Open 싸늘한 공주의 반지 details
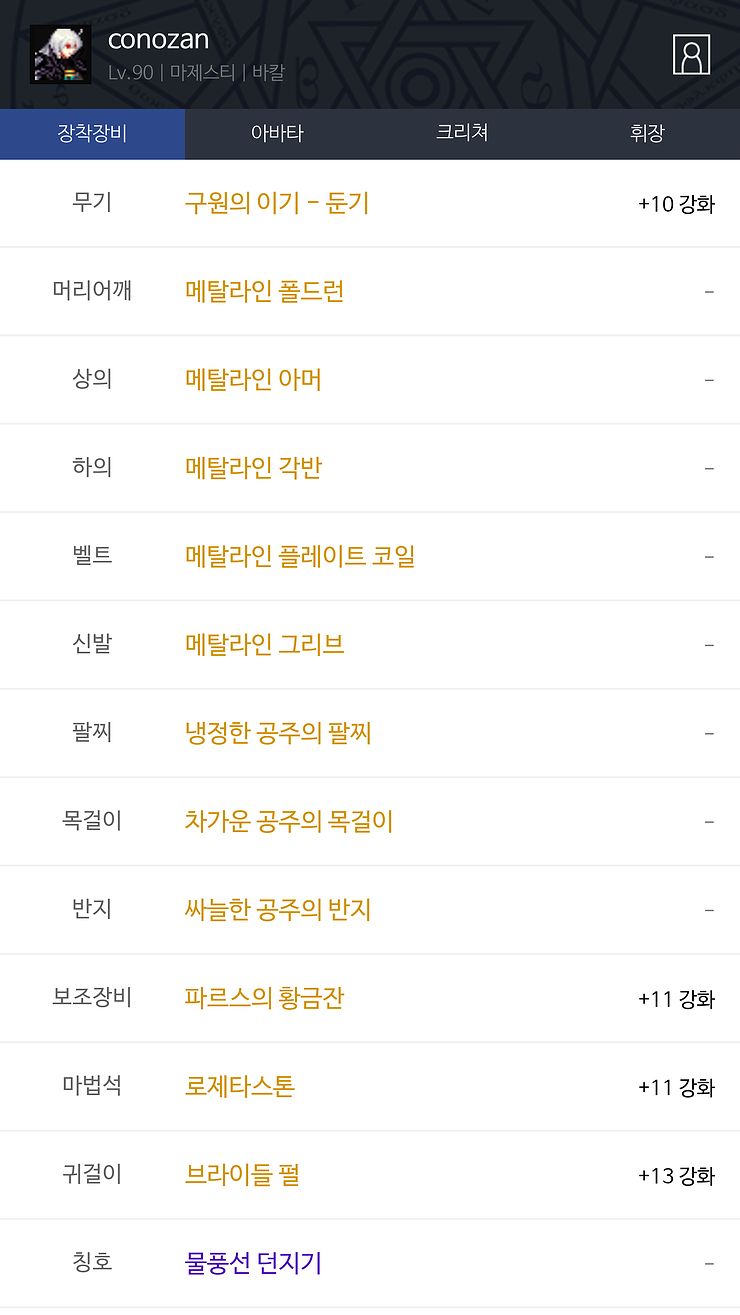 [278, 909]
